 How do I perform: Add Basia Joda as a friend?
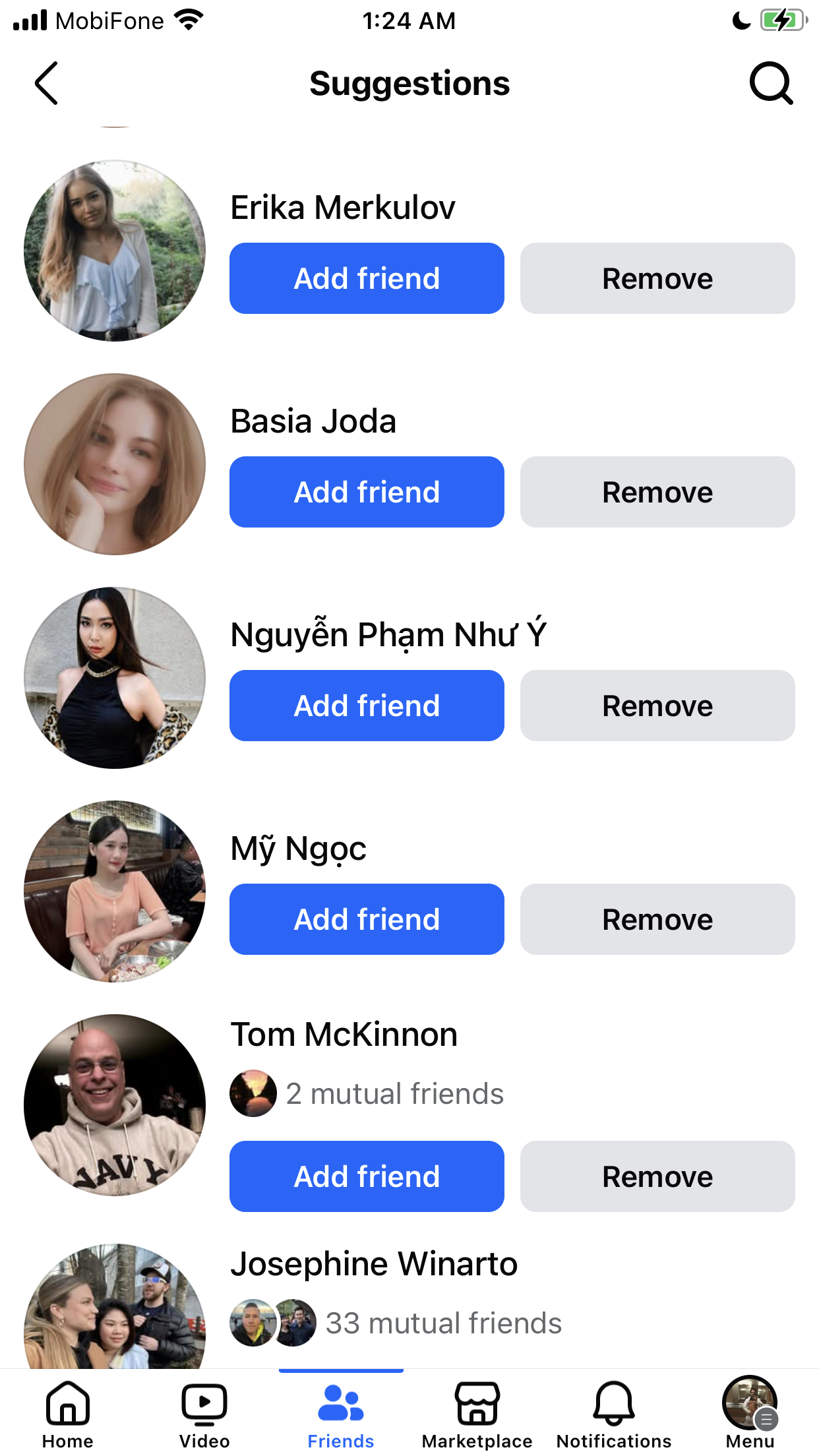[x=367, y=492]
